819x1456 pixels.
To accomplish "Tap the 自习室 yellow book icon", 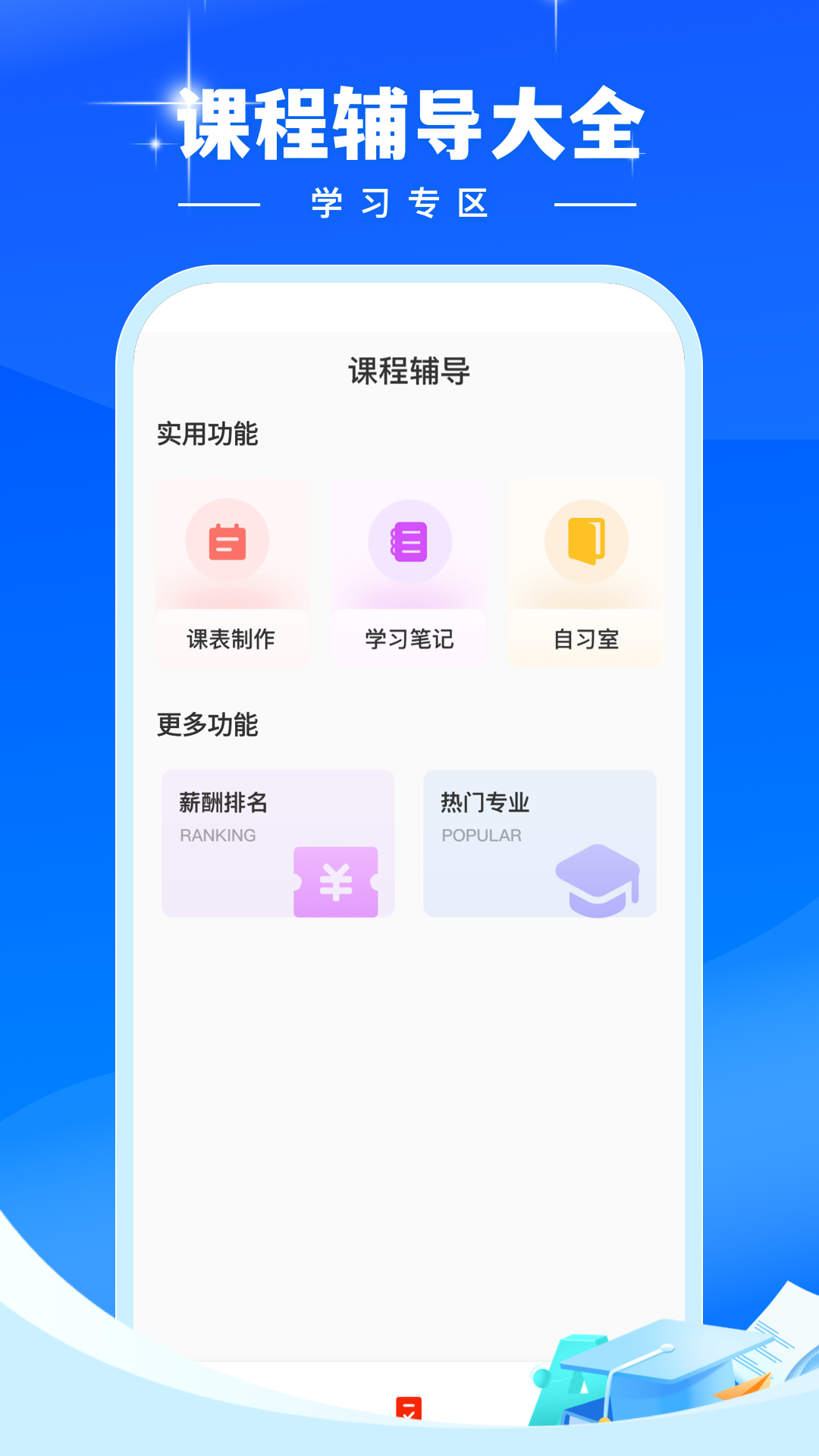I will tap(585, 540).
